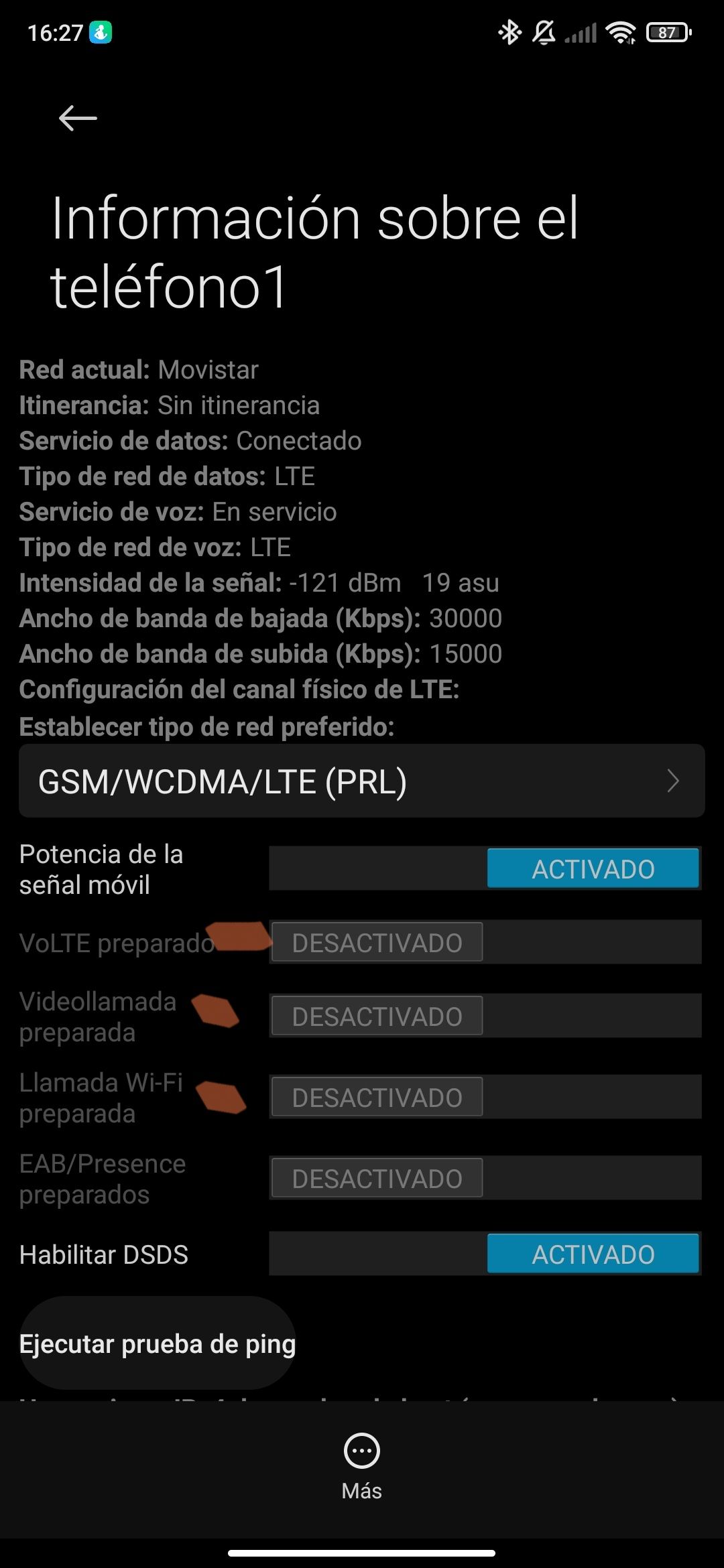Toggle the Potencia de la señal móvil switch
Viewport: 724px width, 1568px height.
pyautogui.click(x=485, y=868)
